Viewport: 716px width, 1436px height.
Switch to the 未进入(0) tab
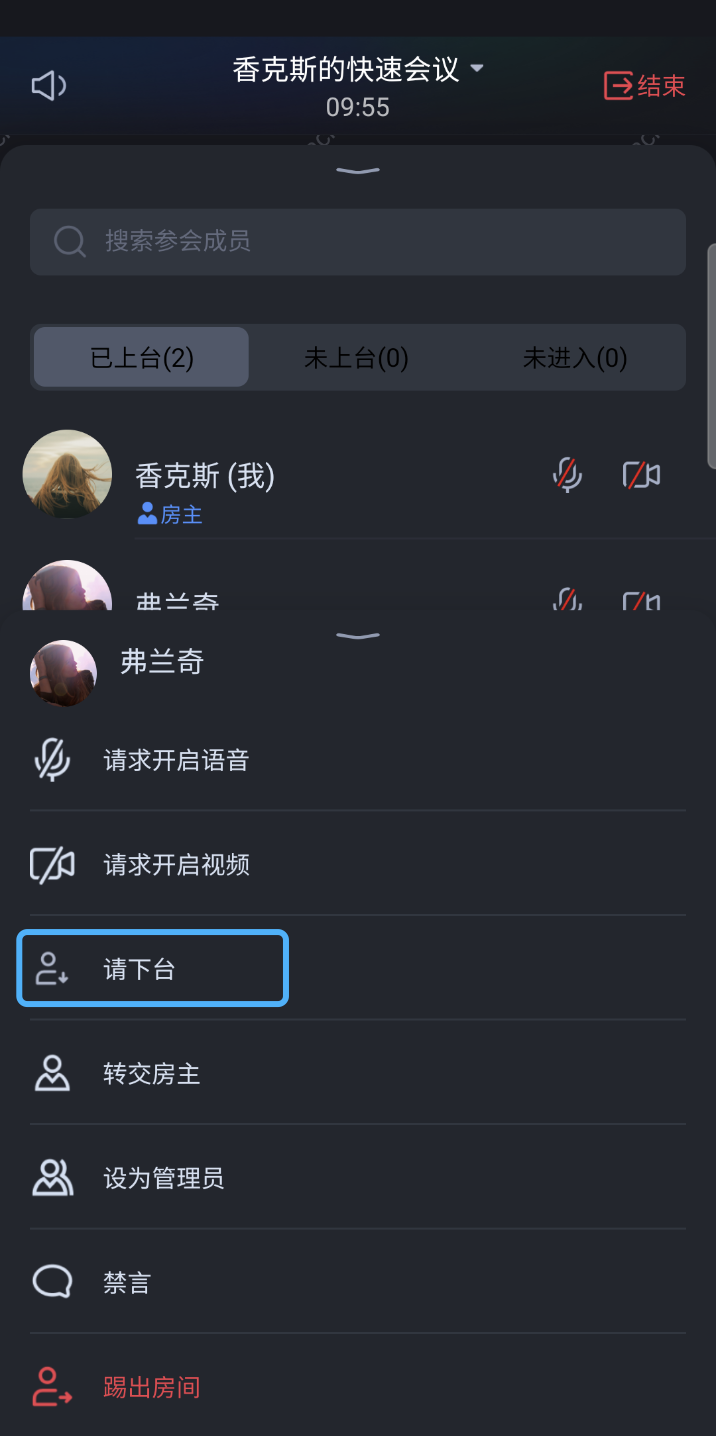[574, 357]
